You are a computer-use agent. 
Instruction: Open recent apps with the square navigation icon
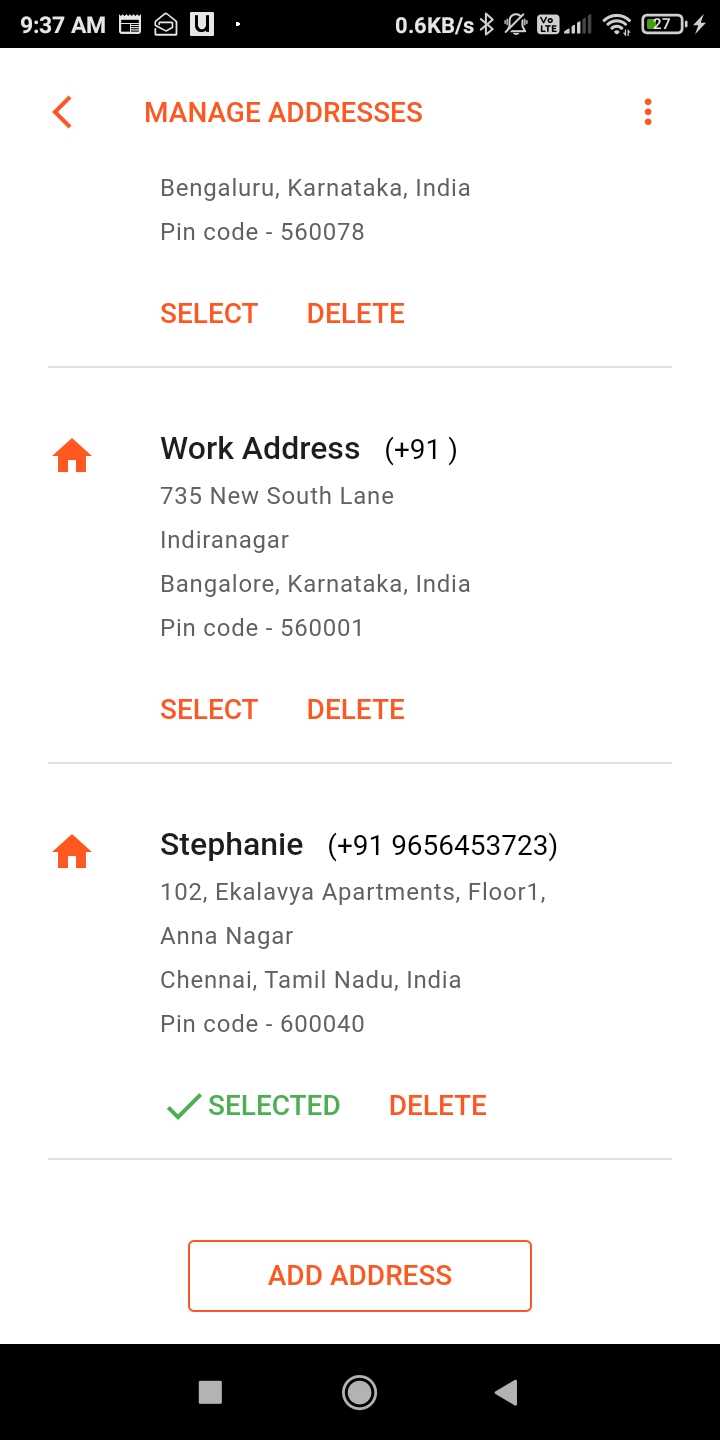pyautogui.click(x=211, y=1392)
